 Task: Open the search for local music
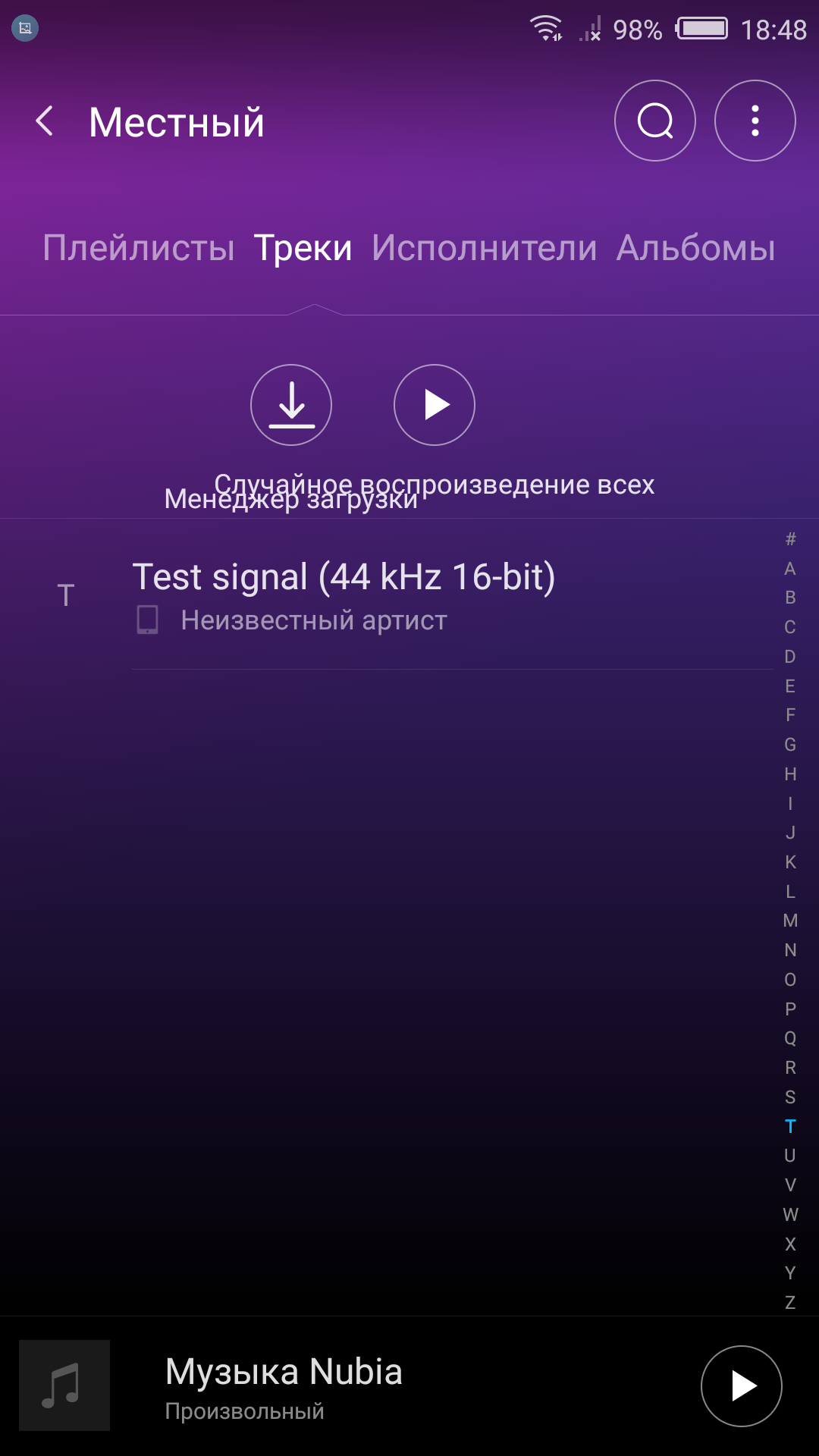pyautogui.click(x=654, y=121)
